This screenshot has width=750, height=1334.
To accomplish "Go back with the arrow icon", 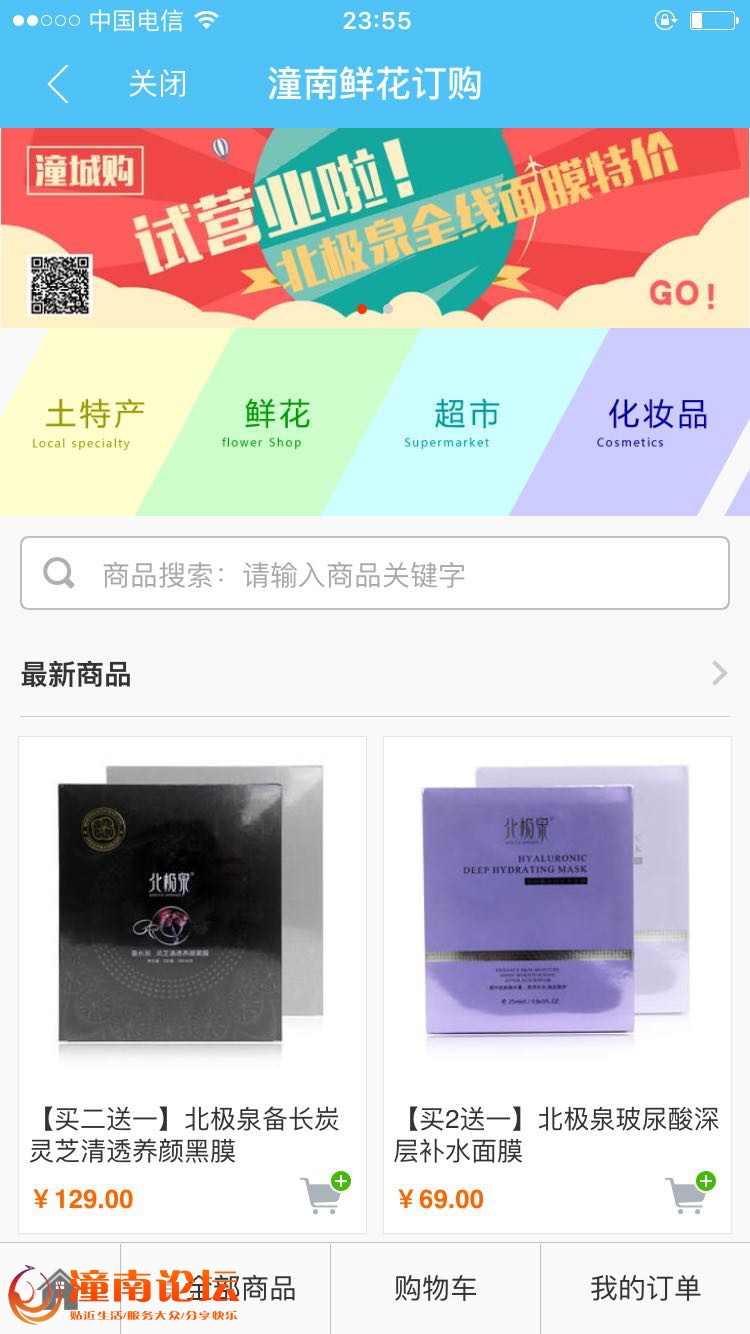I will pyautogui.click(x=58, y=84).
